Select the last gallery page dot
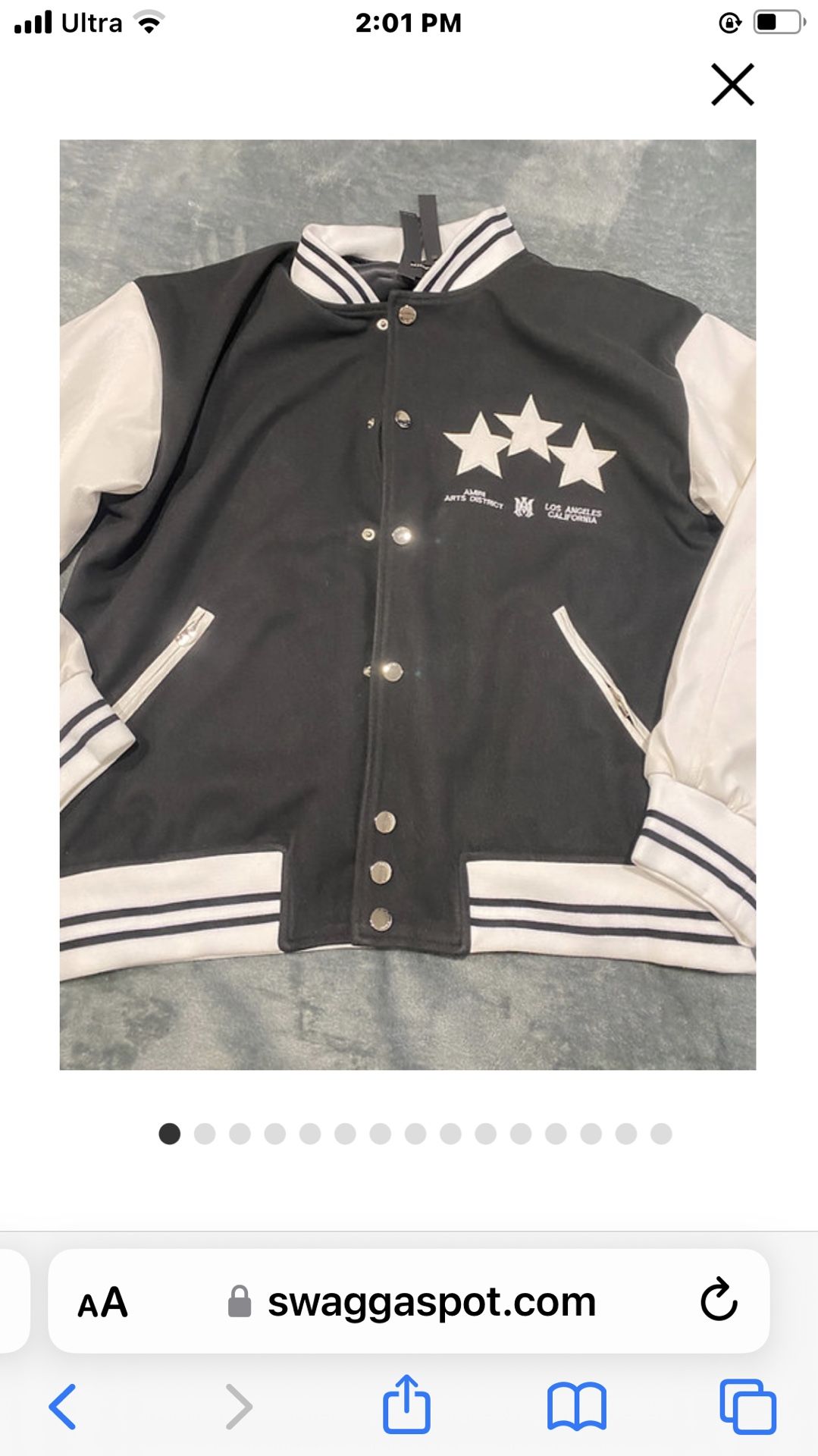818x1456 pixels. [661, 1134]
